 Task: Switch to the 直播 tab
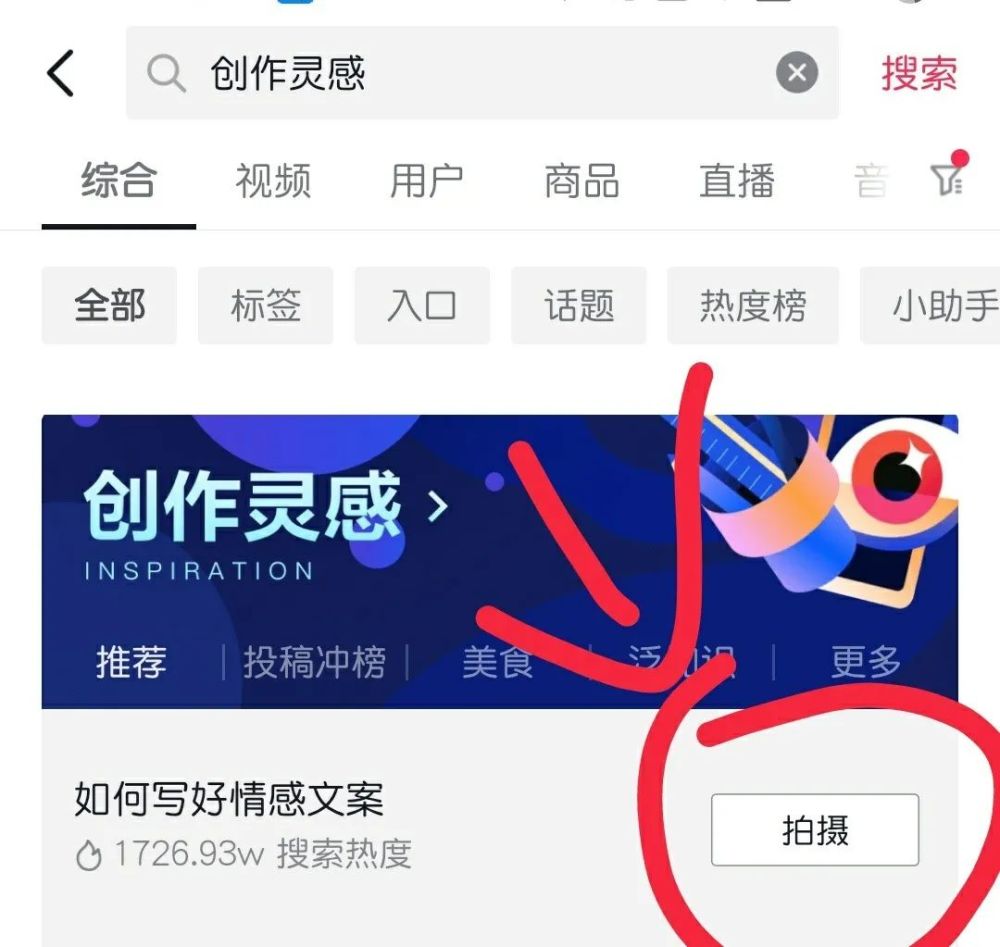coord(736,182)
